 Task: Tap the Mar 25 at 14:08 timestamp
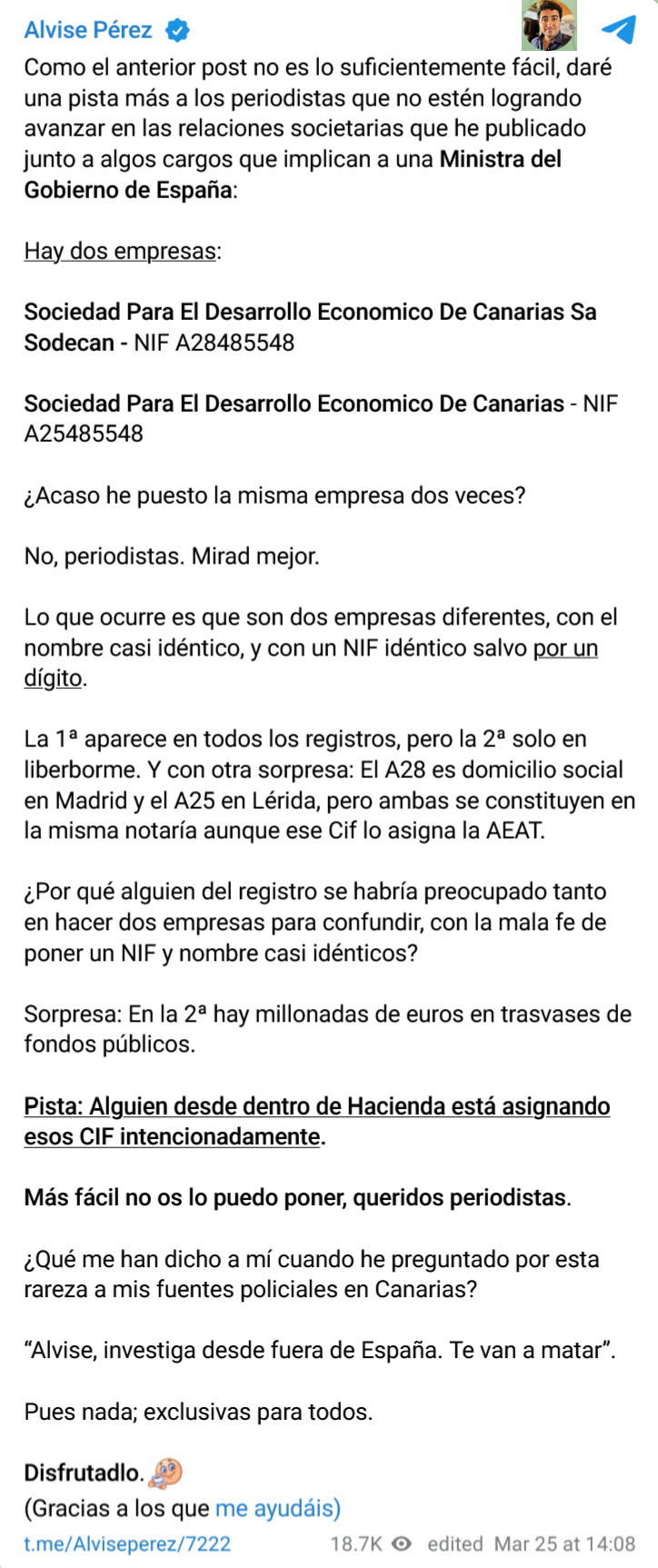click(564, 1543)
